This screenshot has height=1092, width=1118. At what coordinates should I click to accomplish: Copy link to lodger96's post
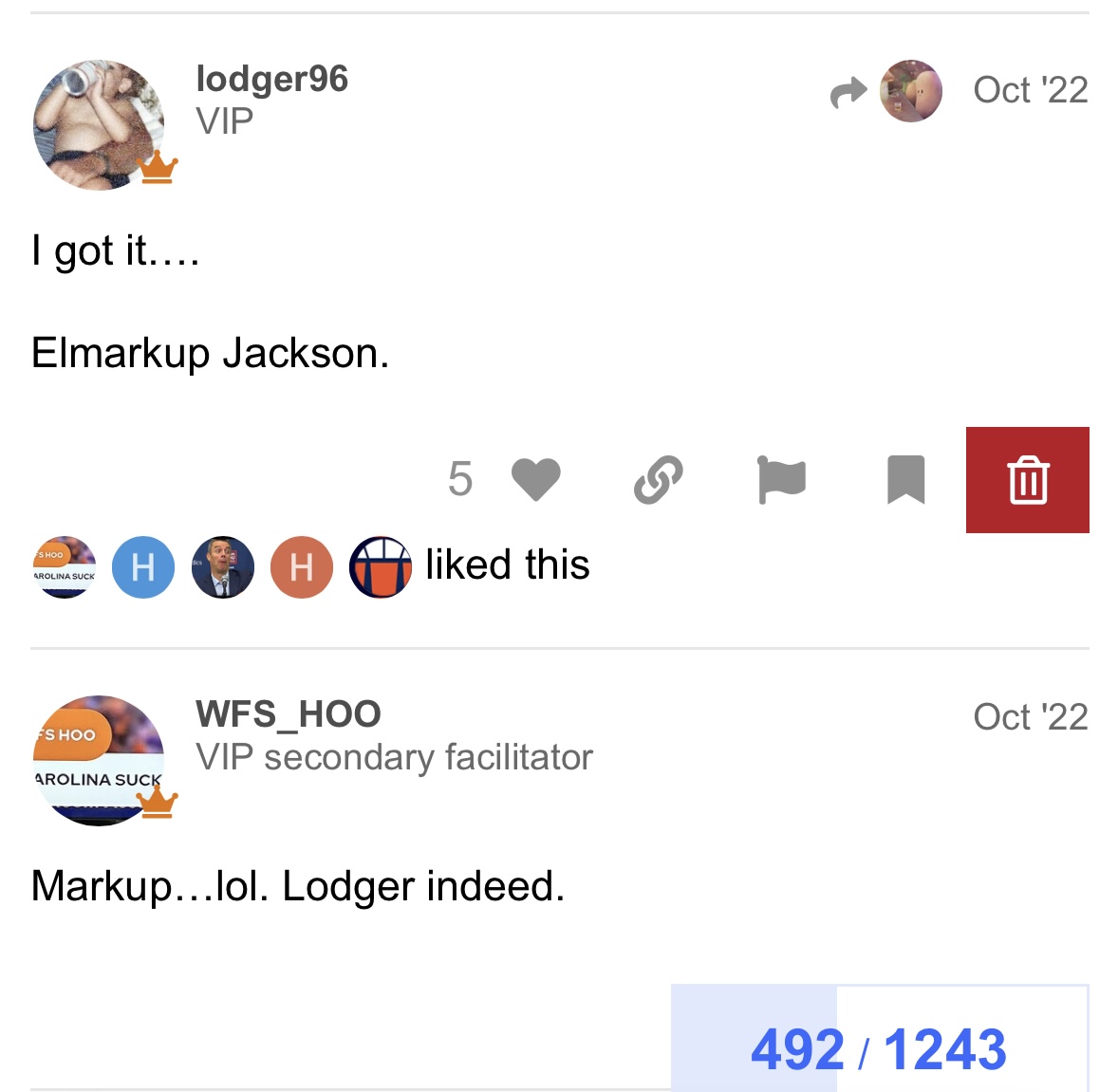[659, 479]
